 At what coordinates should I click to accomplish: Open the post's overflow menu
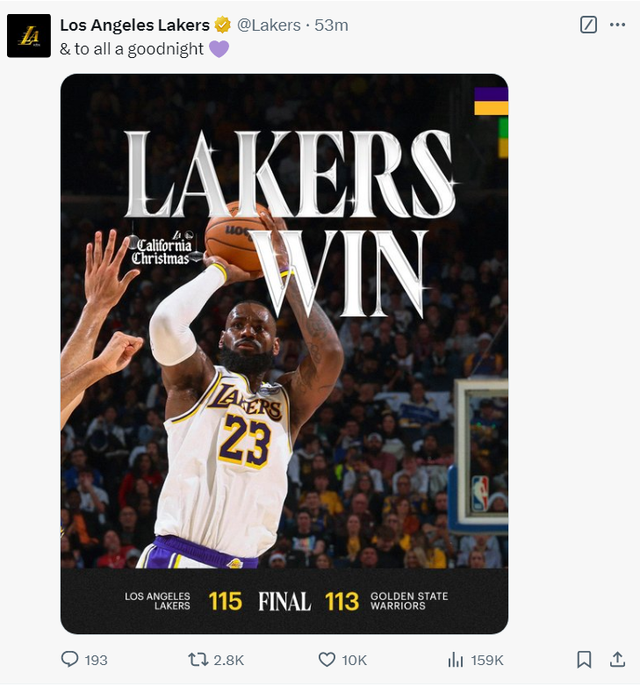pos(618,25)
